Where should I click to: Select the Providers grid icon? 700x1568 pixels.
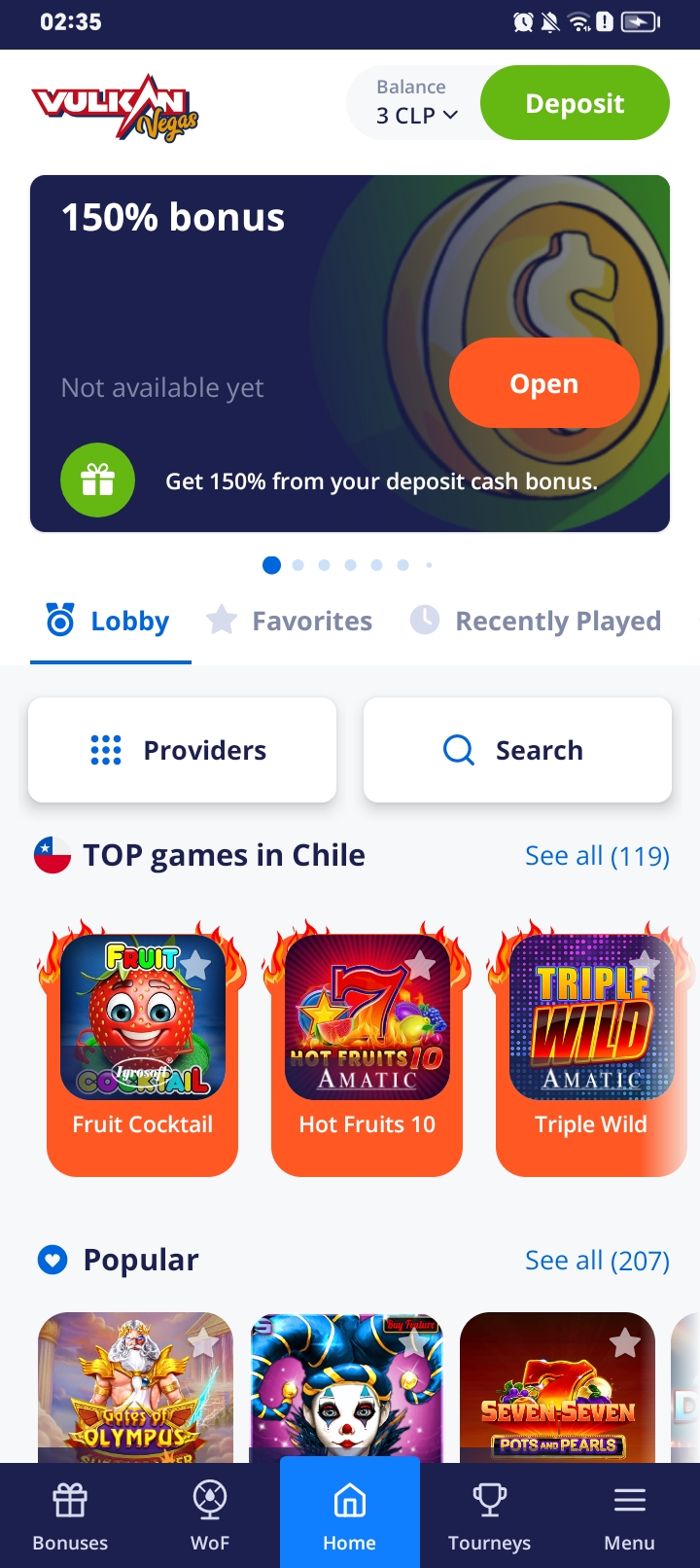(x=107, y=749)
